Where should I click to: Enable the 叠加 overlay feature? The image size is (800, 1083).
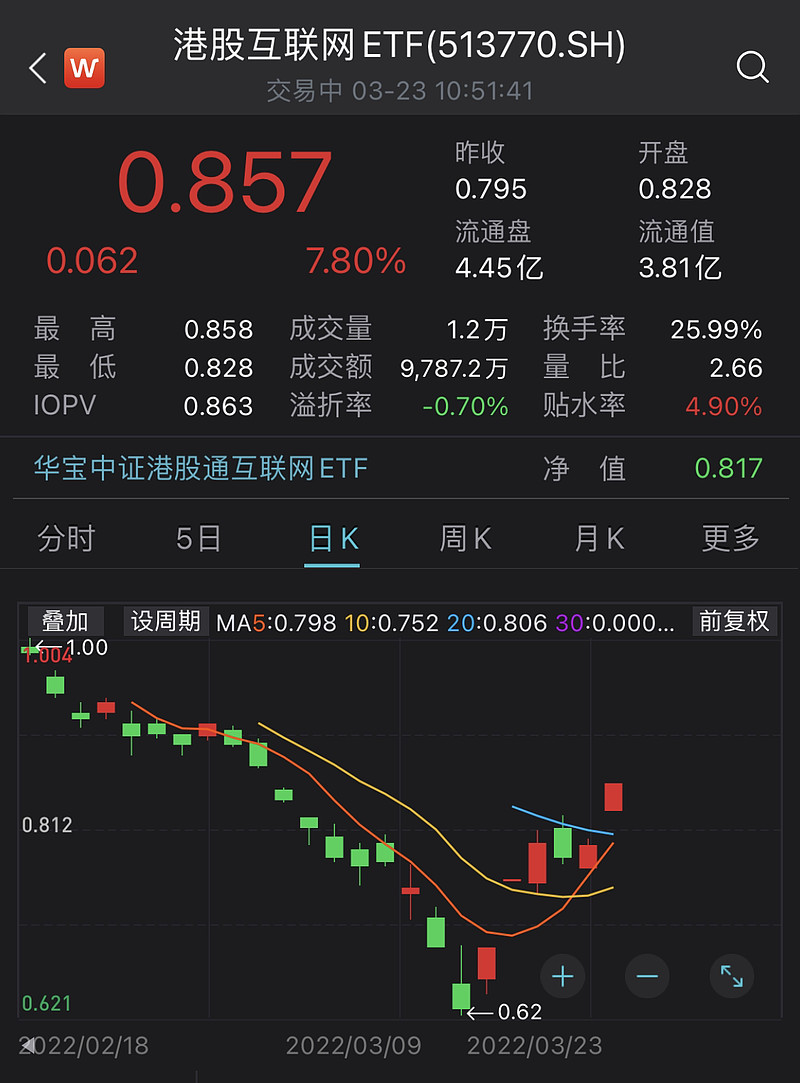[64, 621]
